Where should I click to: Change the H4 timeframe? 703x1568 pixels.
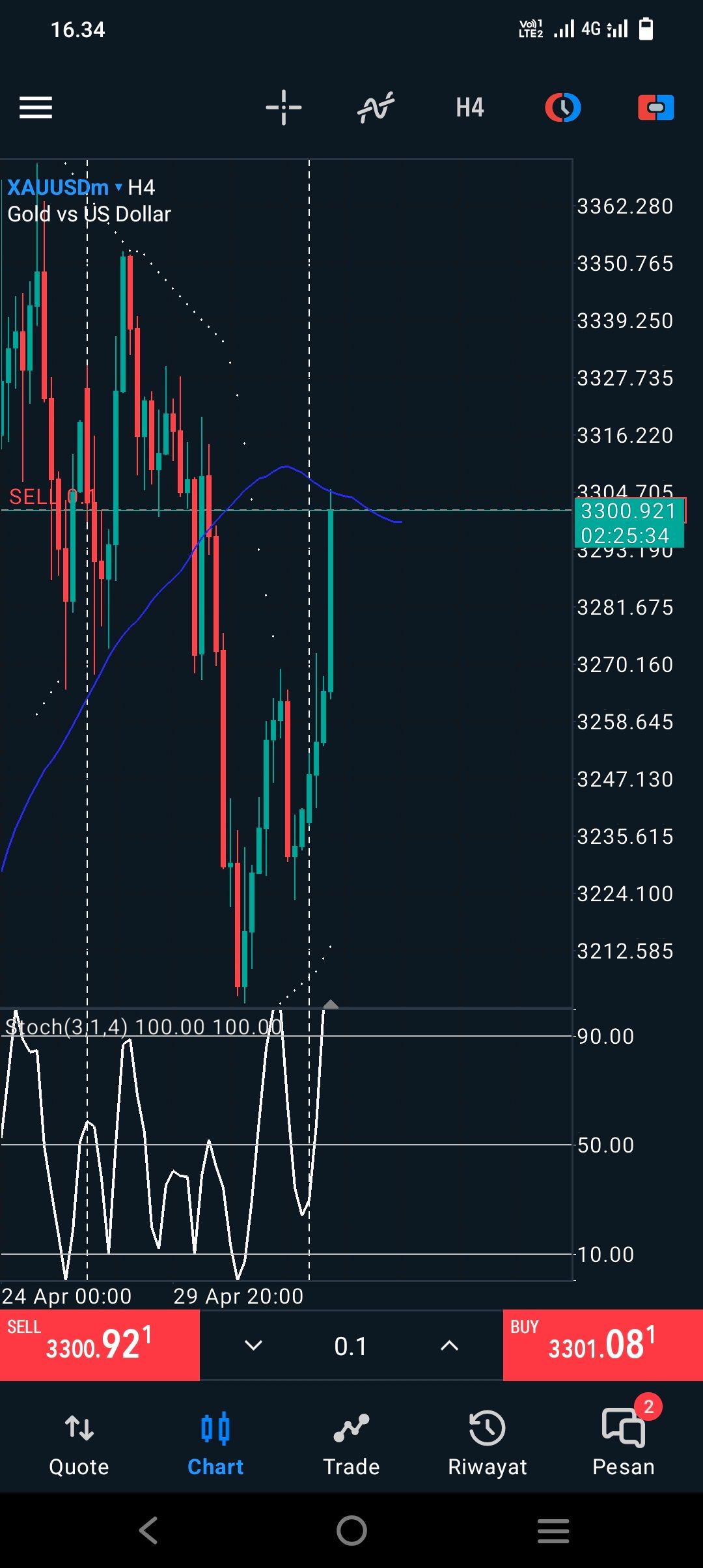click(469, 107)
